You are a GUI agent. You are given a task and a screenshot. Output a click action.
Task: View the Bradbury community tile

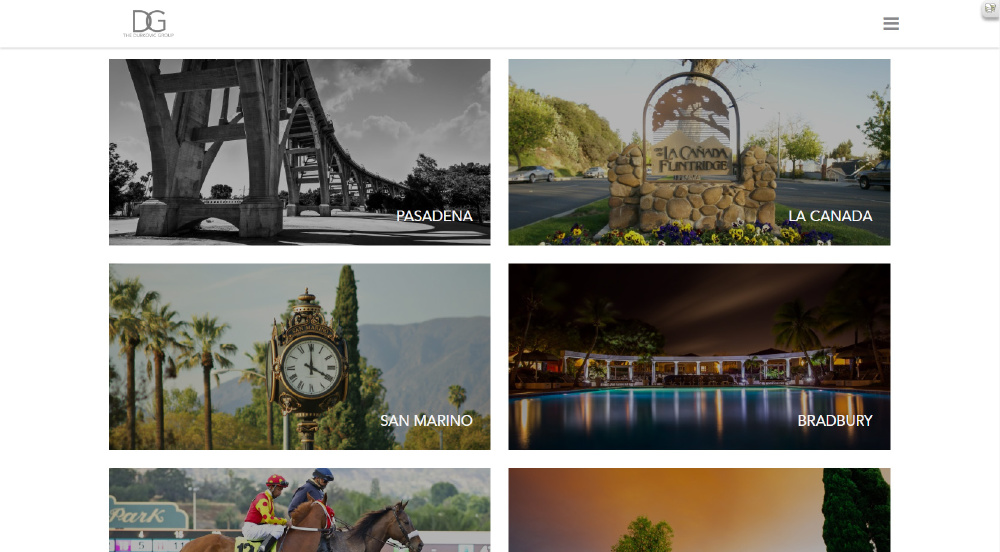click(x=699, y=356)
